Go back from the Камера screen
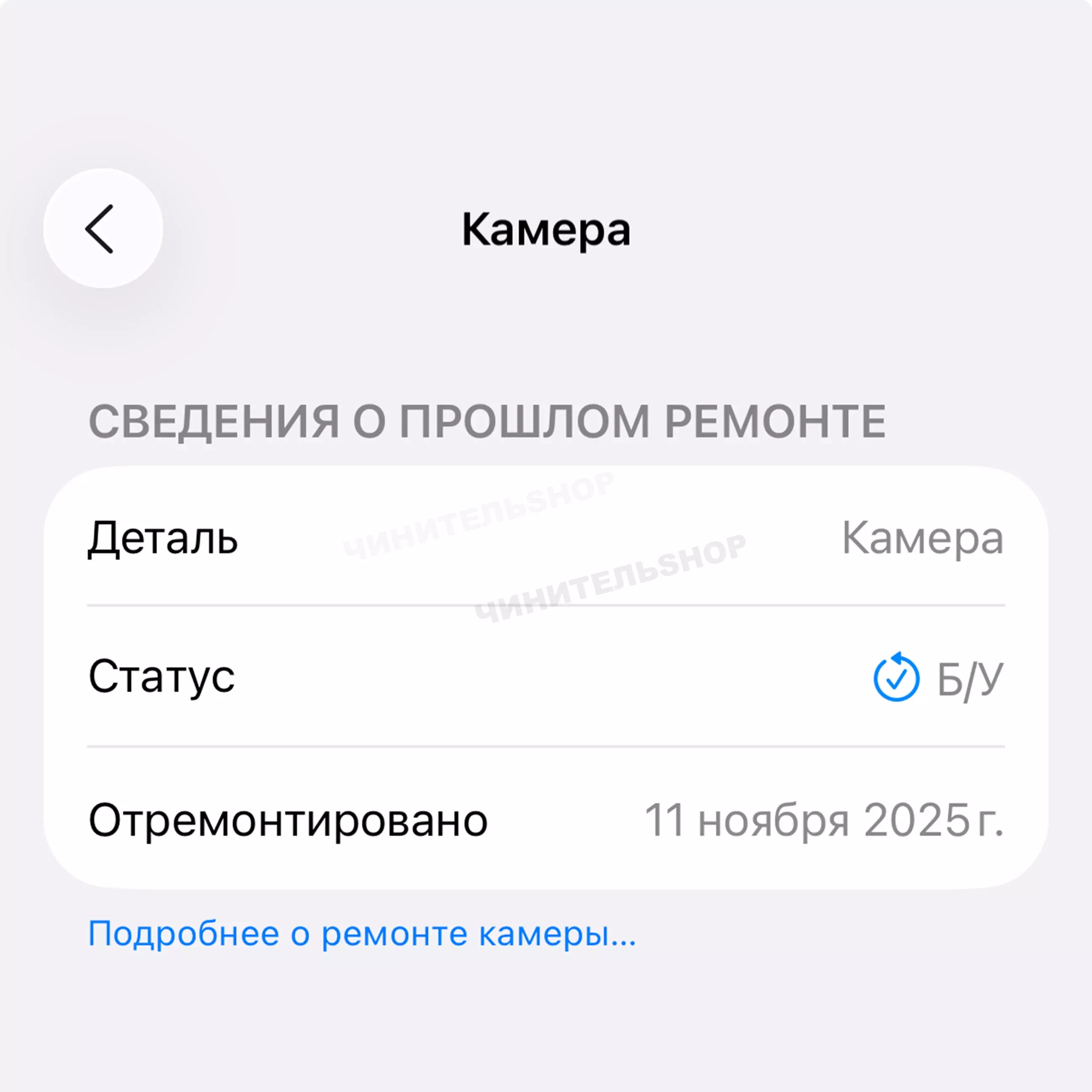The width and height of the screenshot is (1092, 1092). (103, 228)
